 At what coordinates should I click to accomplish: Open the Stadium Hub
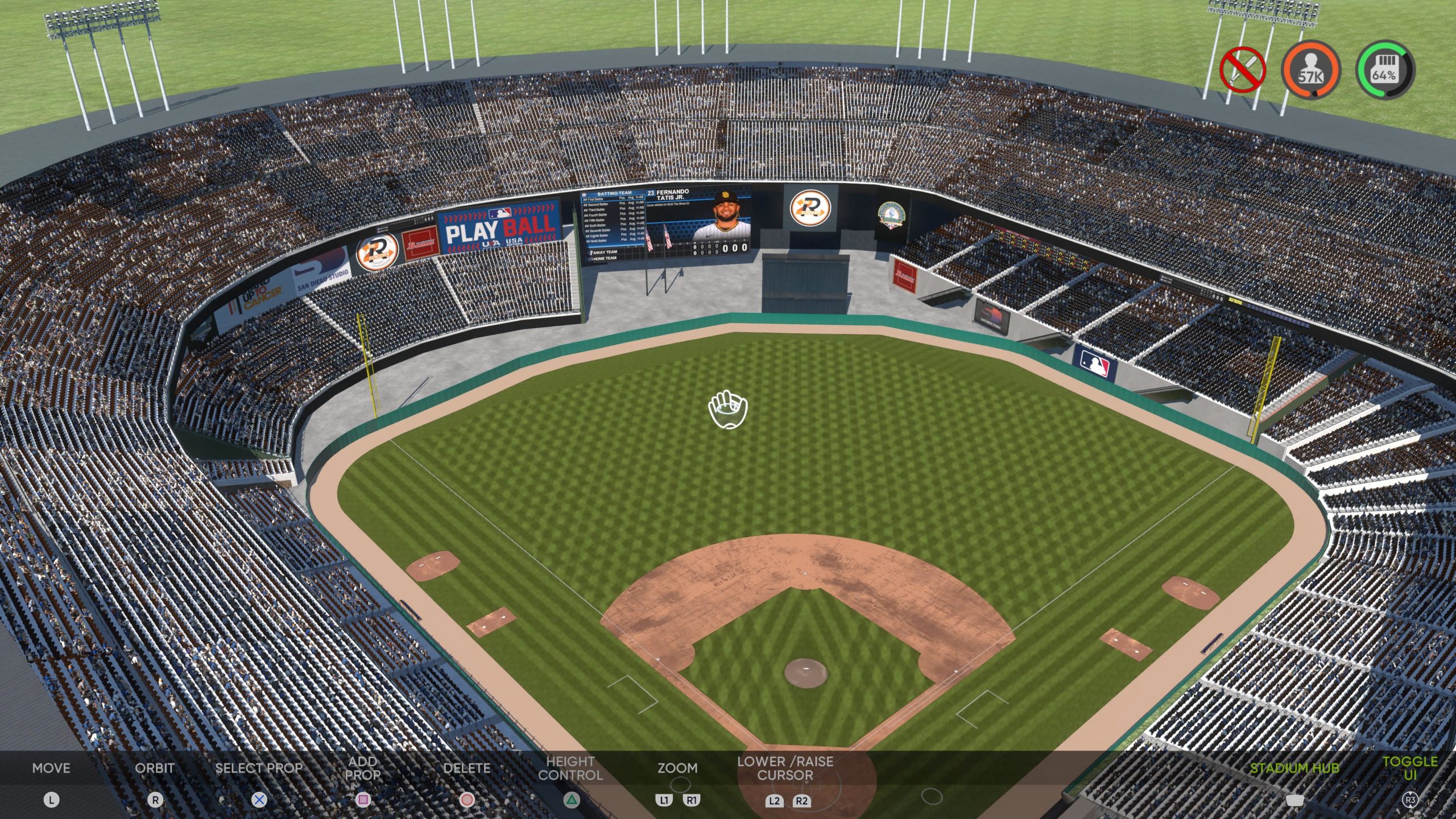[1294, 769]
